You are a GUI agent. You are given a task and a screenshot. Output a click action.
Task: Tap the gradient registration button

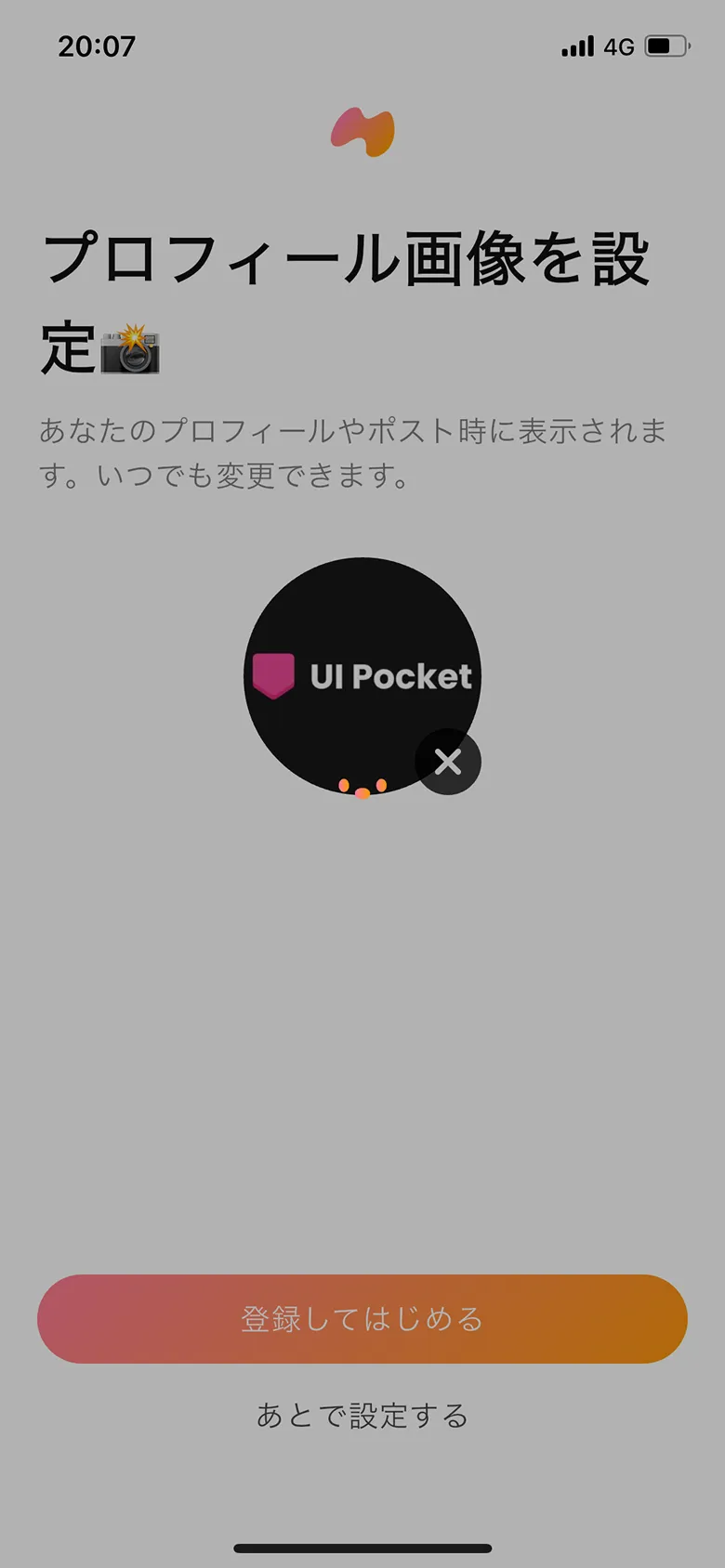point(362,1319)
